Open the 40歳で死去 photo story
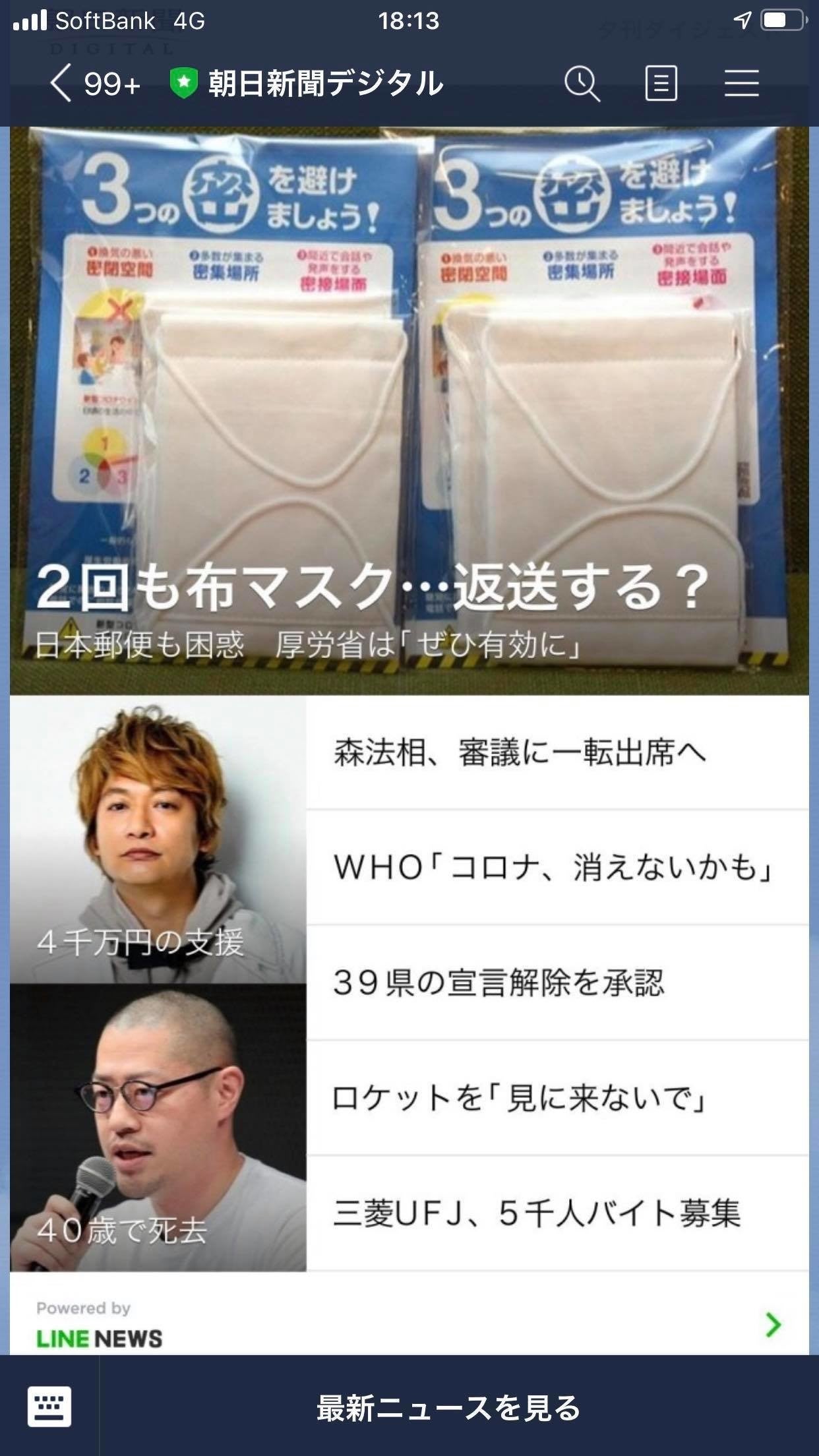Screen dimensions: 819x1456 coord(158,1128)
